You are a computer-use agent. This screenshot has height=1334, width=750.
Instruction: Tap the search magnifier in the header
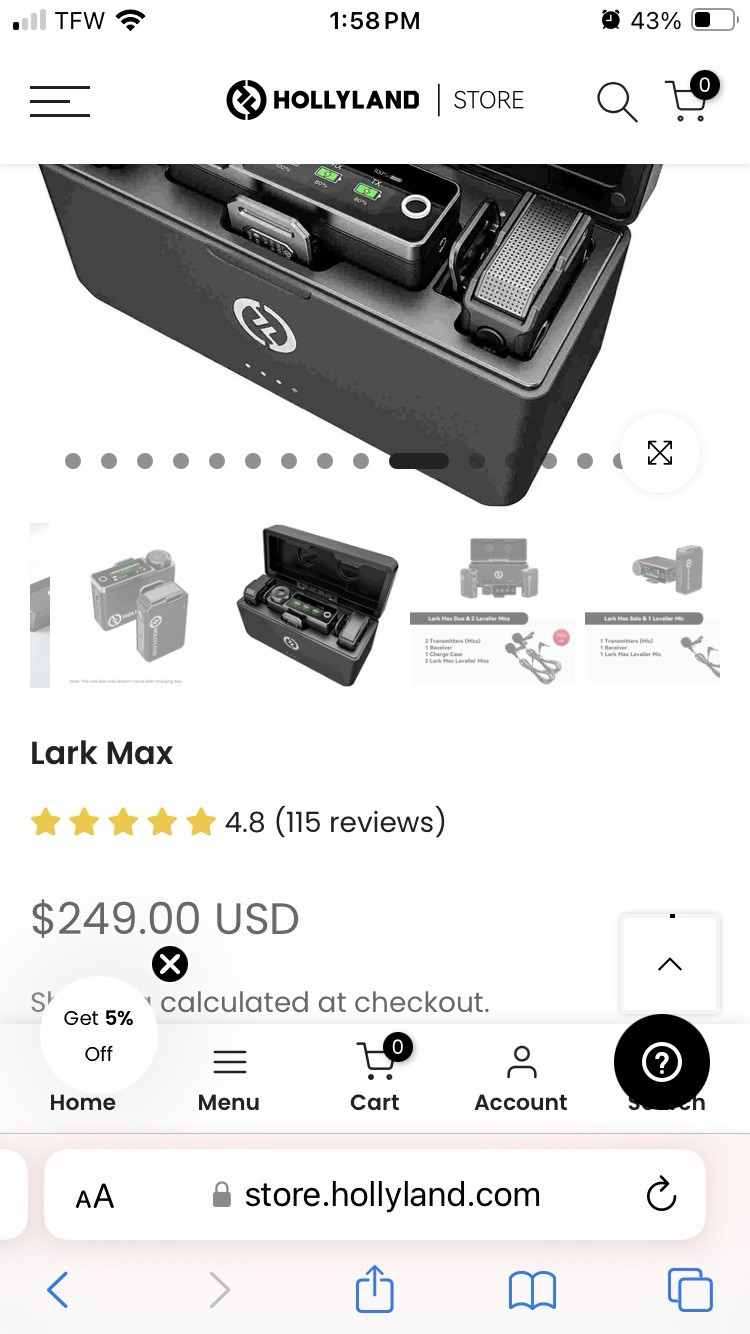(x=617, y=101)
